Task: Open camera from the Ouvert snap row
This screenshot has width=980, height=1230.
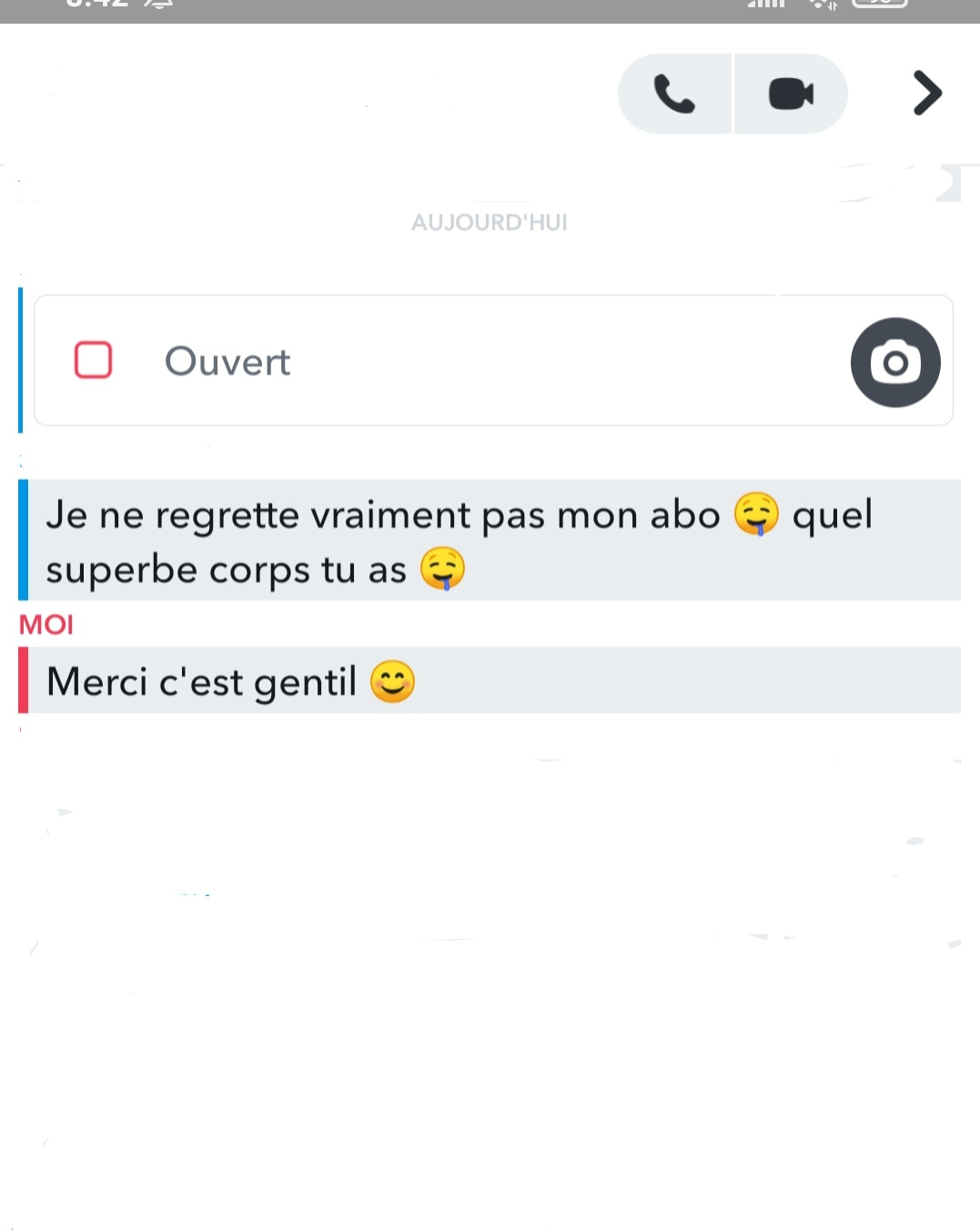Action: (895, 362)
